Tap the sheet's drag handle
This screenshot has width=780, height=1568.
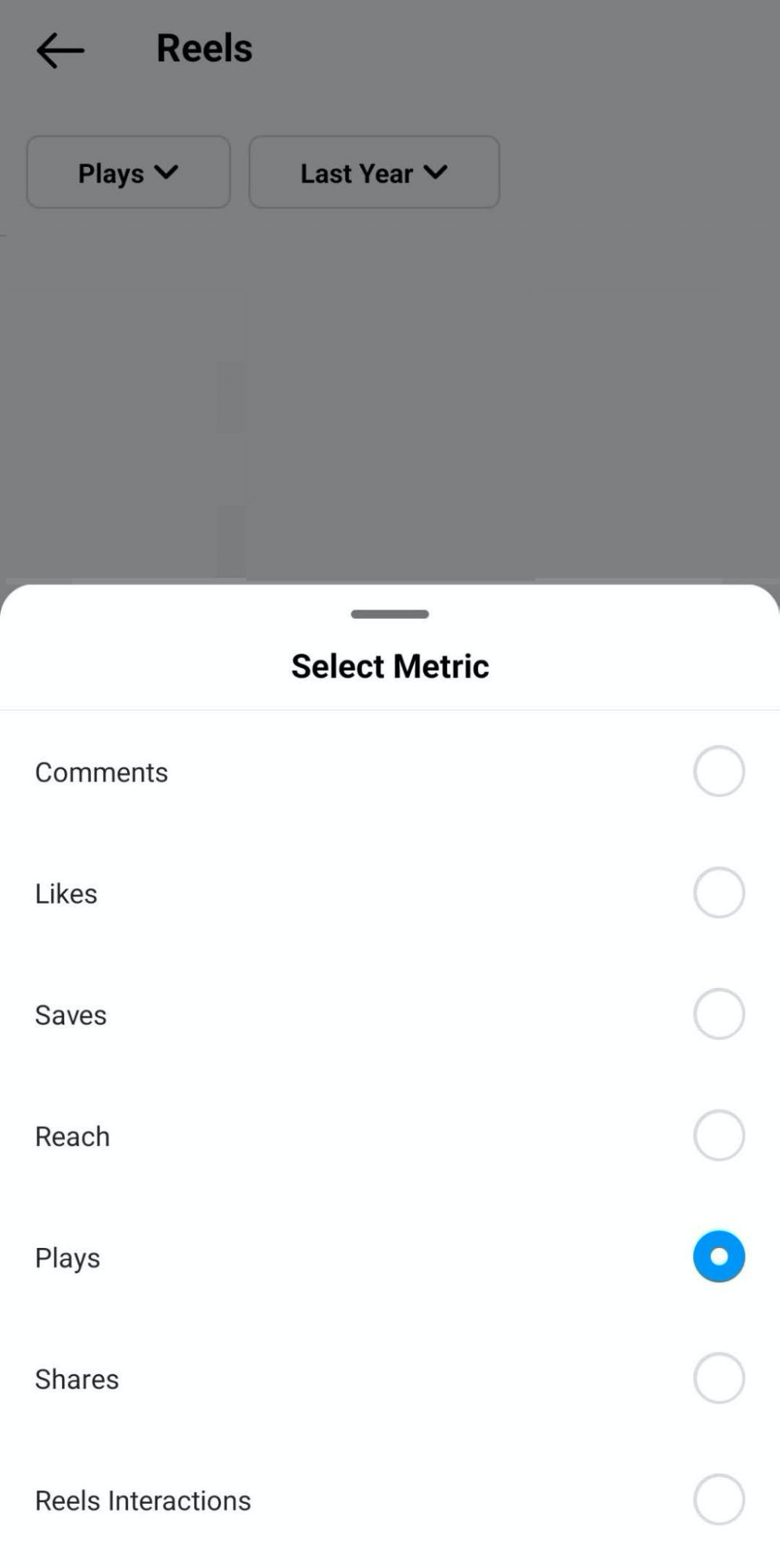[x=390, y=614]
